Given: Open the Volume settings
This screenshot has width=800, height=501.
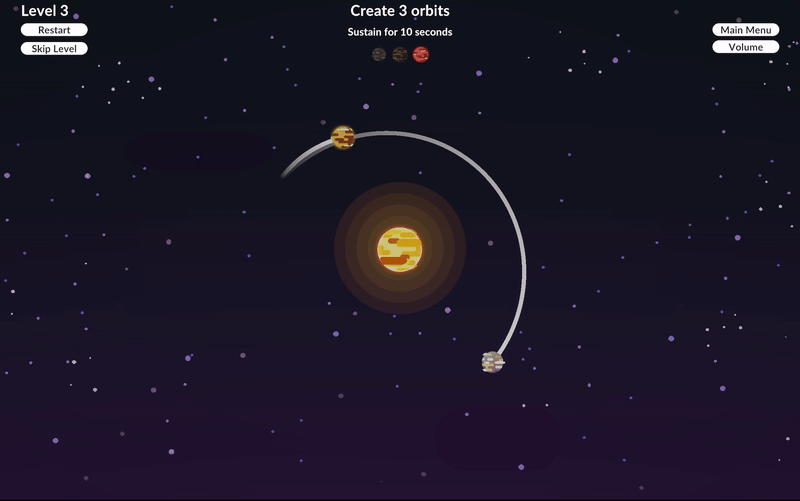Looking at the screenshot, I should click(745, 47).
